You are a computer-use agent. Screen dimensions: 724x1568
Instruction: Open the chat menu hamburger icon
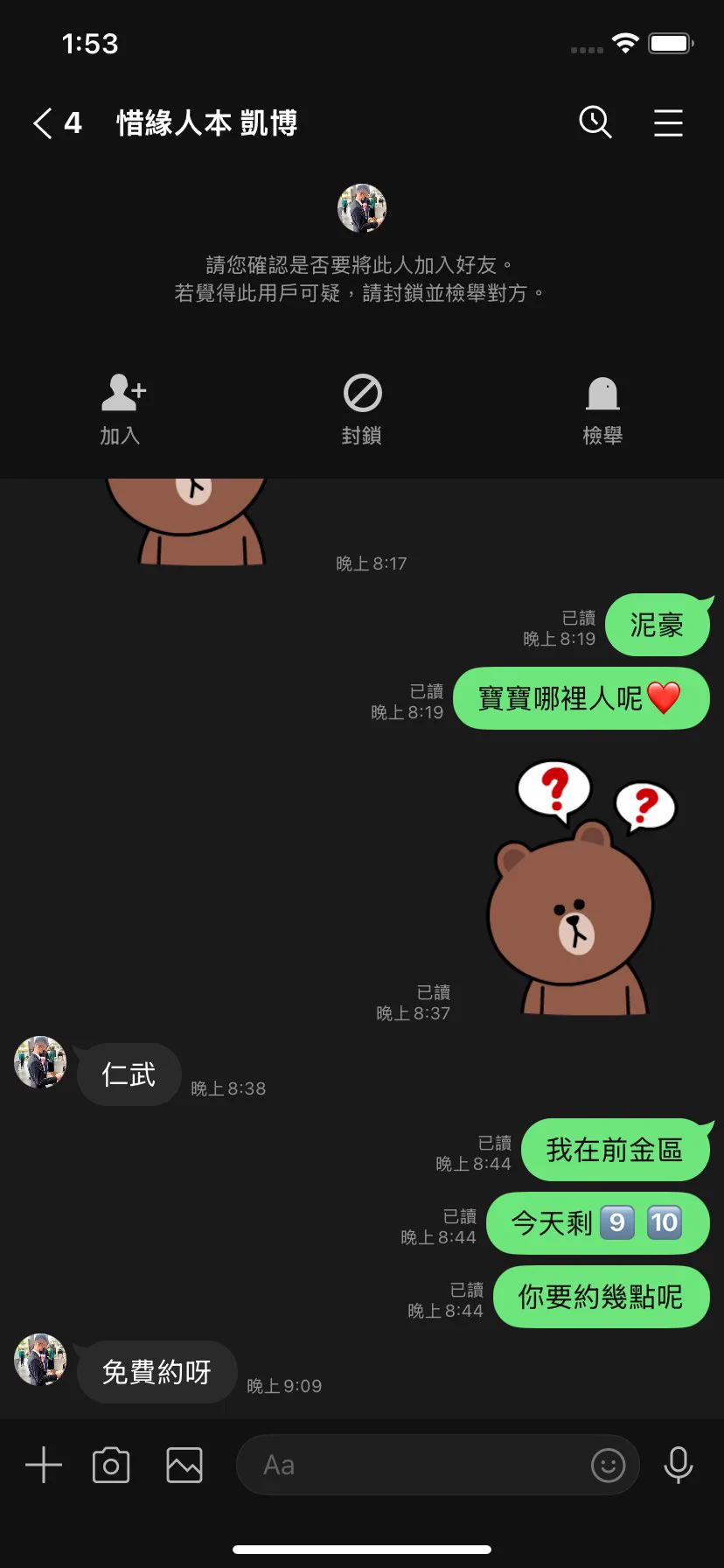(x=668, y=122)
